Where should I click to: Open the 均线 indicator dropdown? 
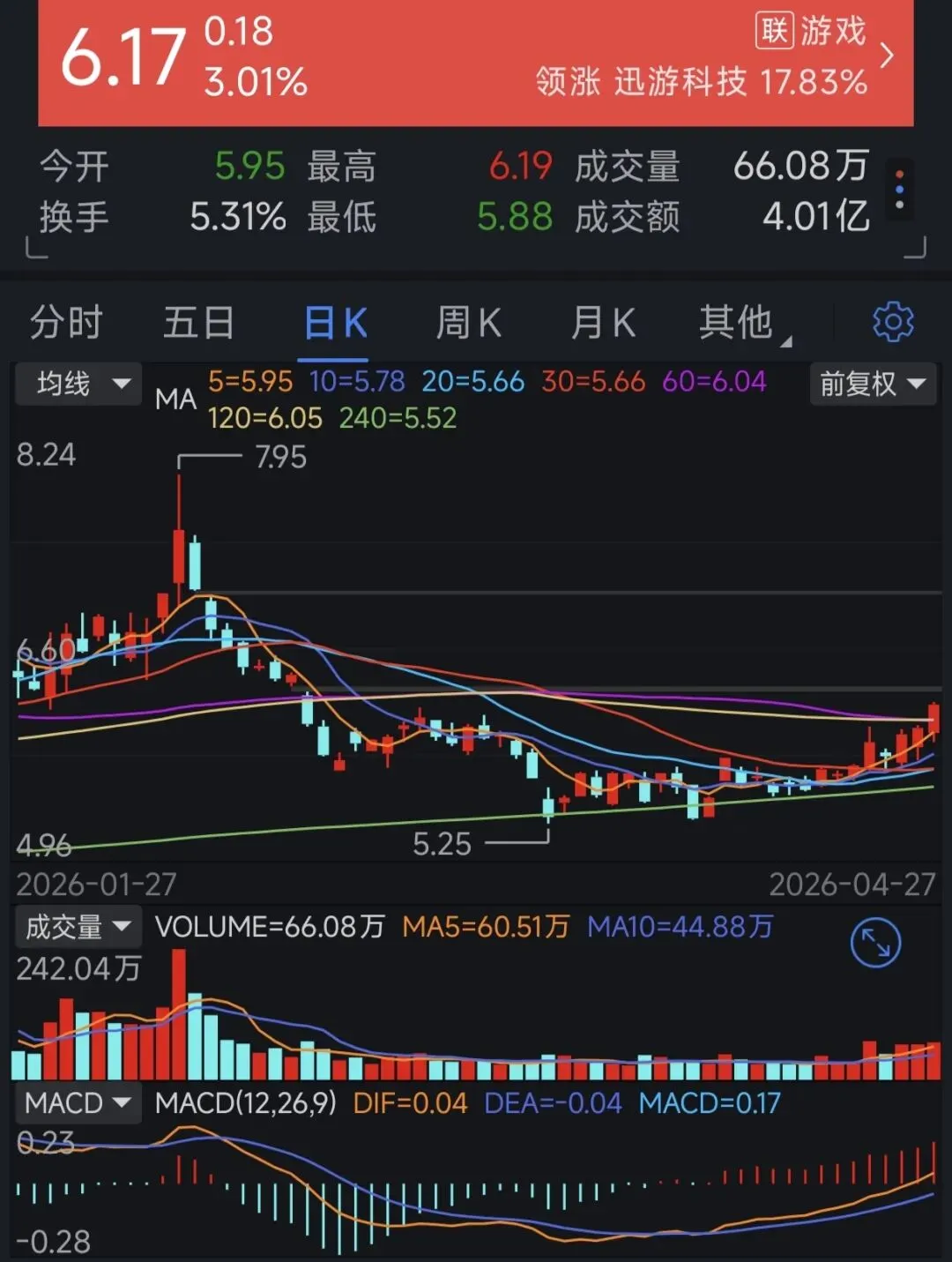pos(78,384)
